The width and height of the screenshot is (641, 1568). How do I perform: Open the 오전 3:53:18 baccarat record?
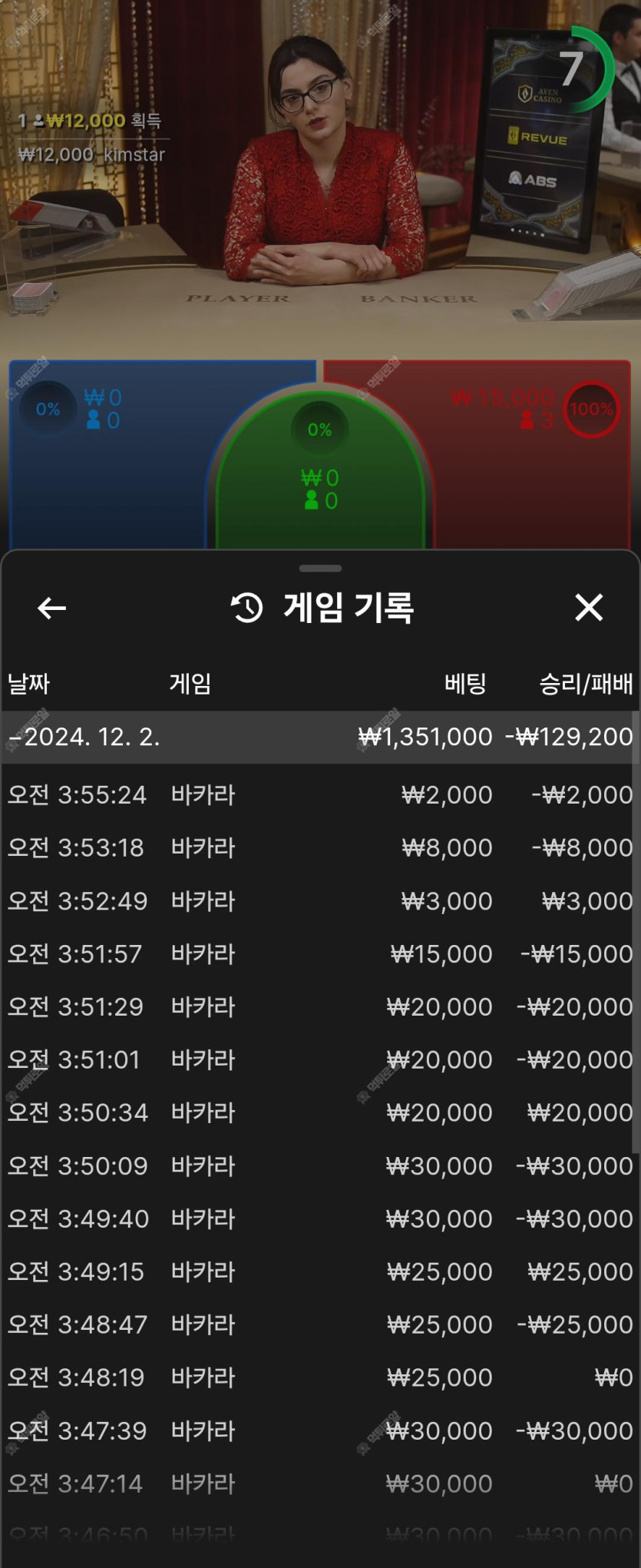[319, 847]
